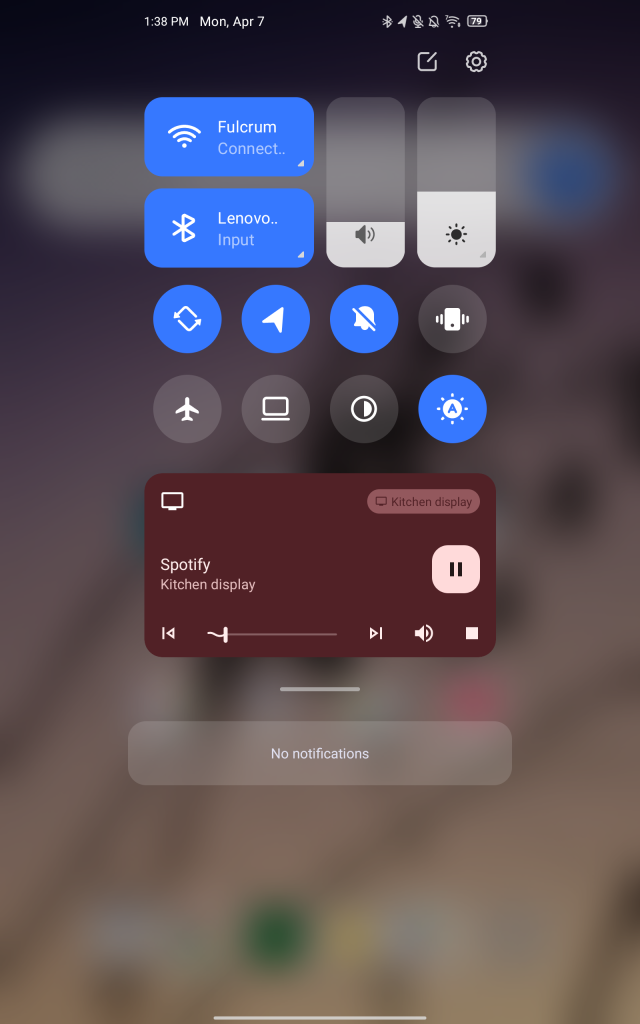Skip to the next track
This screenshot has height=1024, width=640.
[x=376, y=633]
